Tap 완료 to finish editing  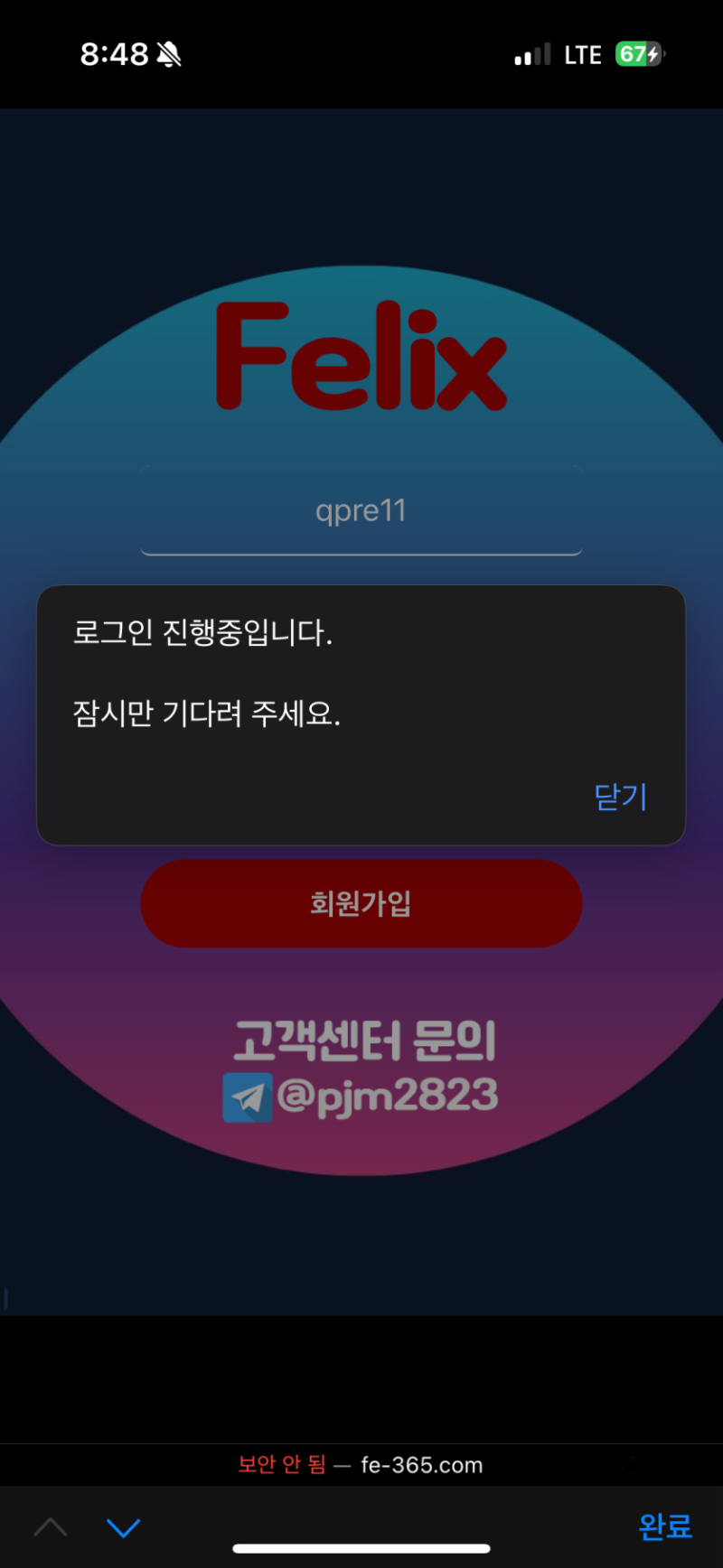point(664,1526)
